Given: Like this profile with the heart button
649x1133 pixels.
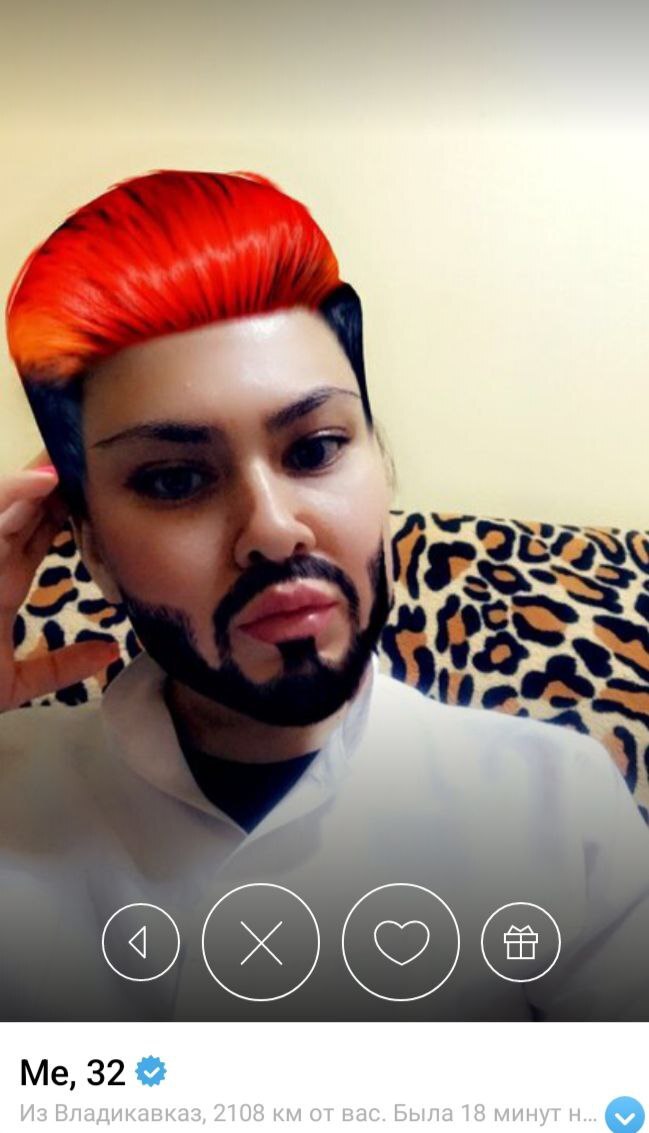Looking at the screenshot, I should [401, 942].
